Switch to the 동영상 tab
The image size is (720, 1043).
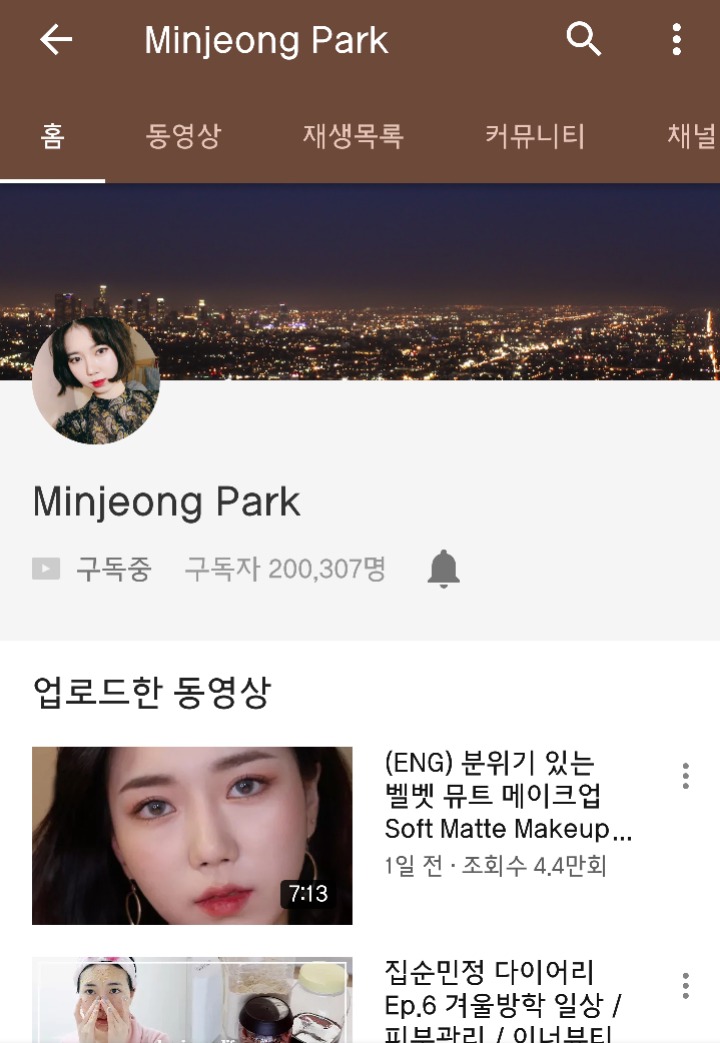(x=184, y=136)
